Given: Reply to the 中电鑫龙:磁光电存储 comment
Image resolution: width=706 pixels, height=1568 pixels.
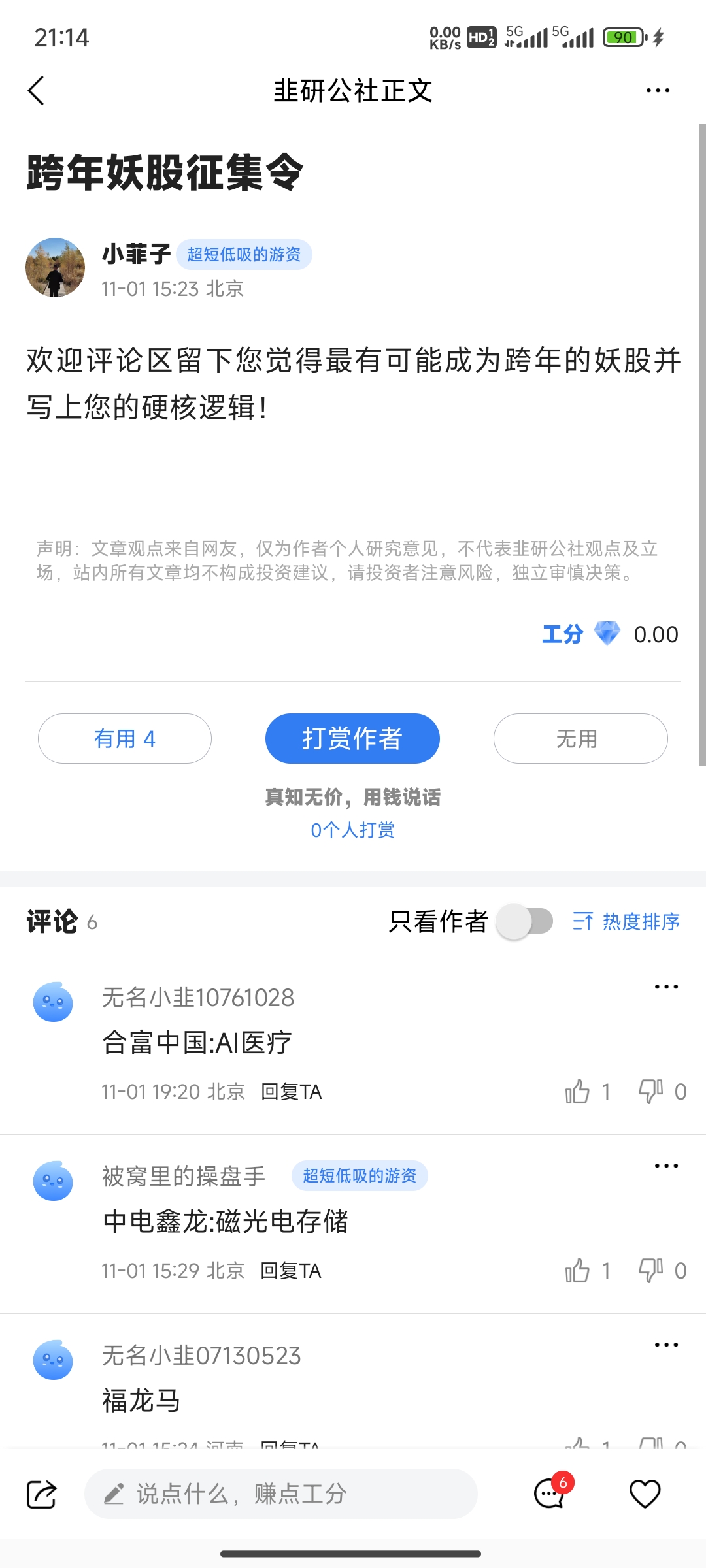Looking at the screenshot, I should pos(291,1271).
